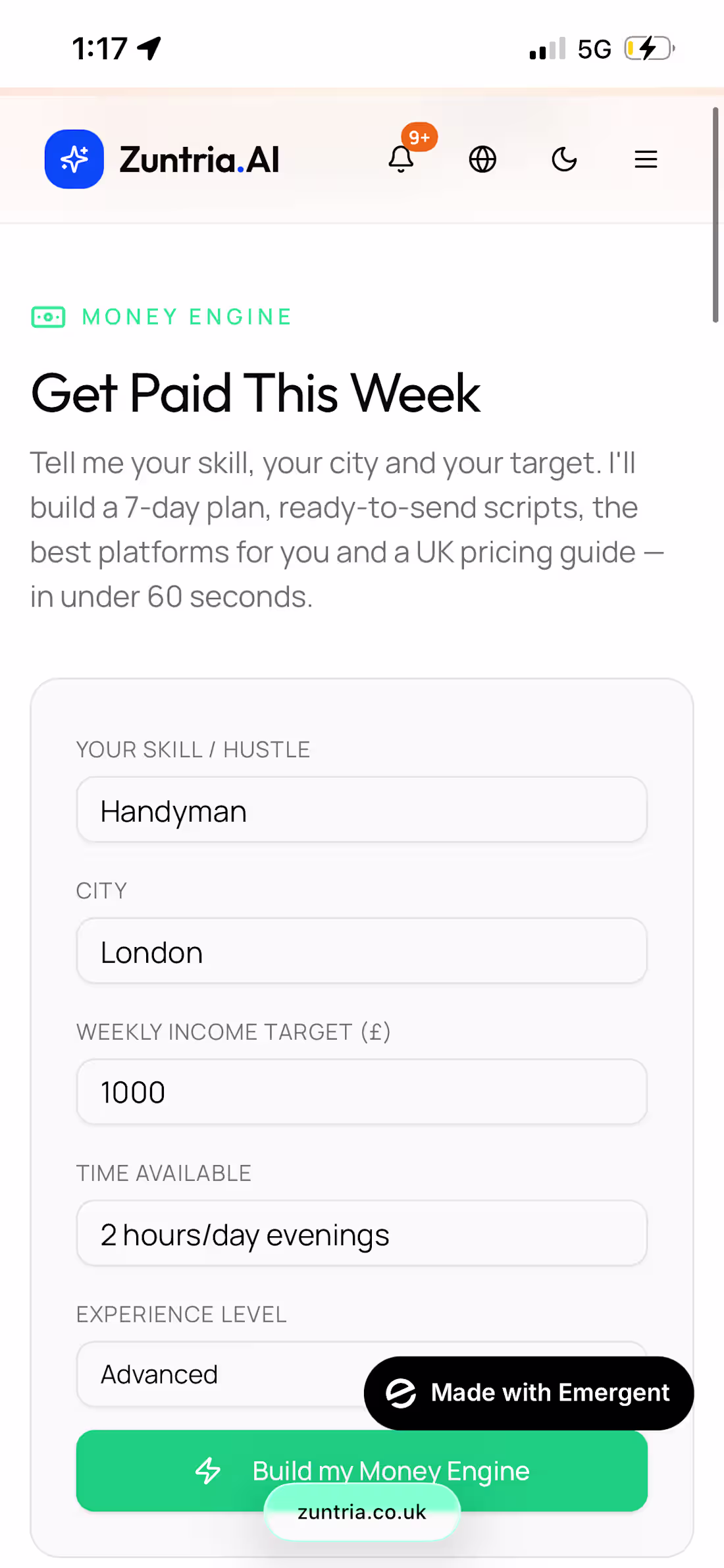Tap the zuntria.co.uk address pill
The image size is (724, 1568).
pyautogui.click(x=362, y=1512)
